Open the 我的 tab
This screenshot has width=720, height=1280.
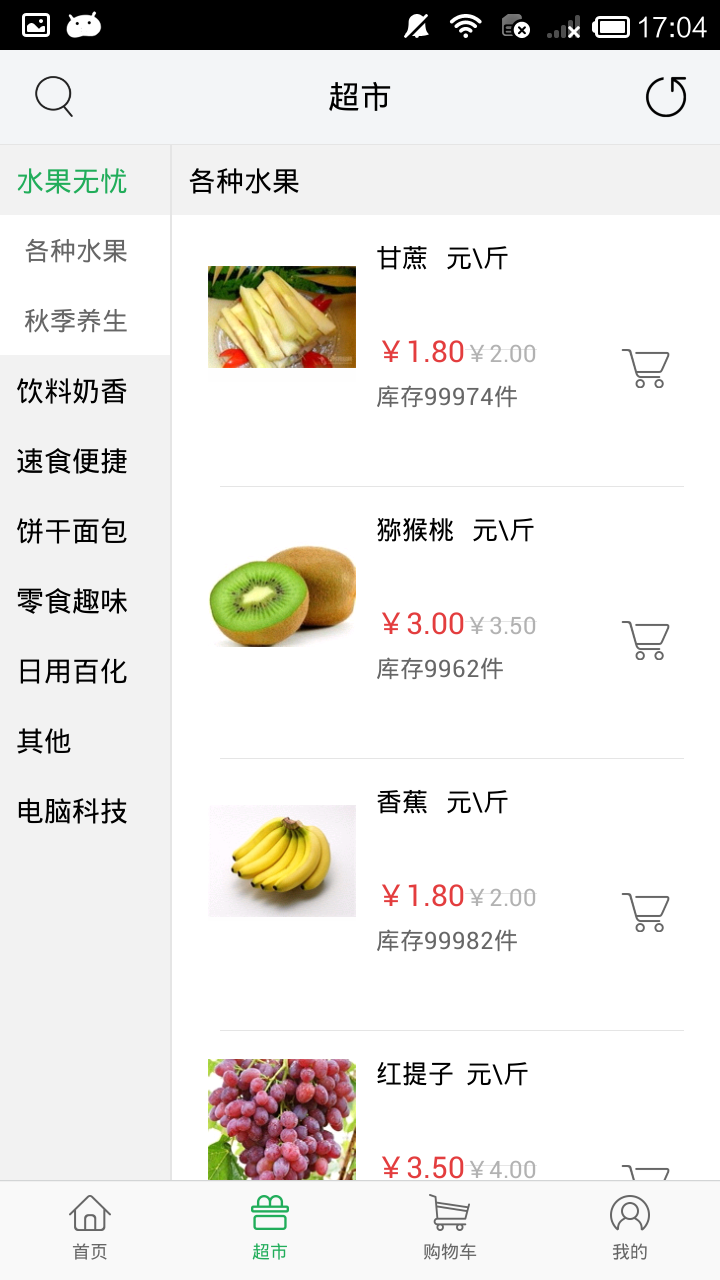point(630,1229)
